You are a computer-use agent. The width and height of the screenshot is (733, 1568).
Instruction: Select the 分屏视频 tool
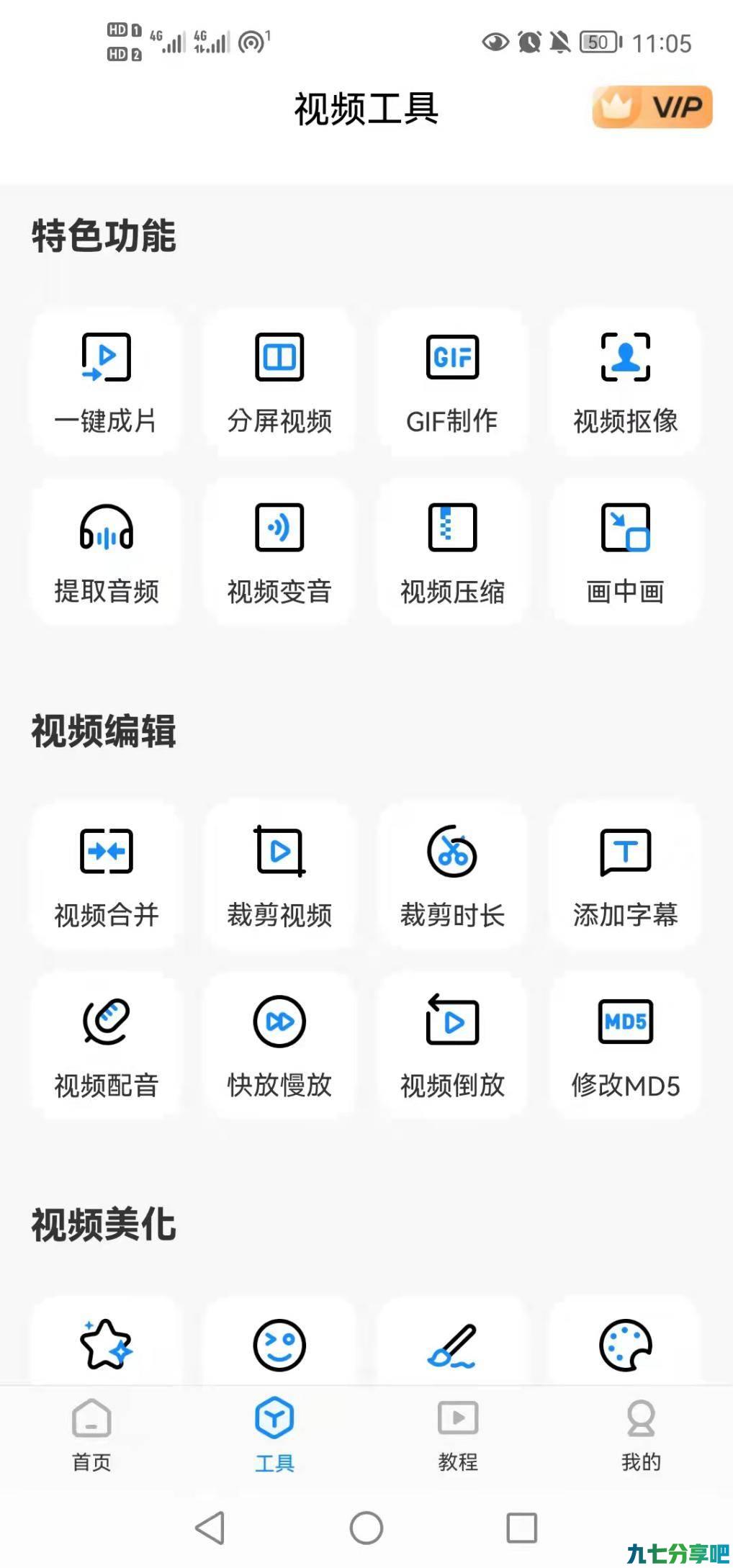coord(279,382)
